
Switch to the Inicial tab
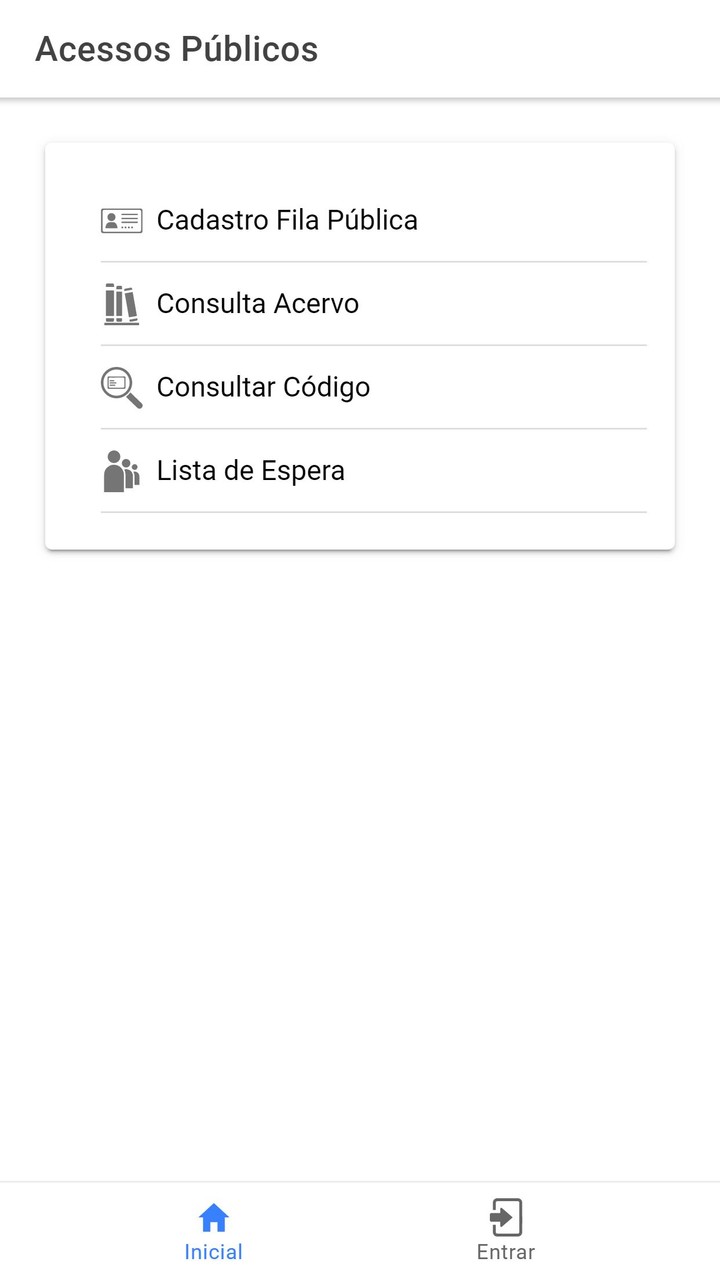[x=213, y=1231]
